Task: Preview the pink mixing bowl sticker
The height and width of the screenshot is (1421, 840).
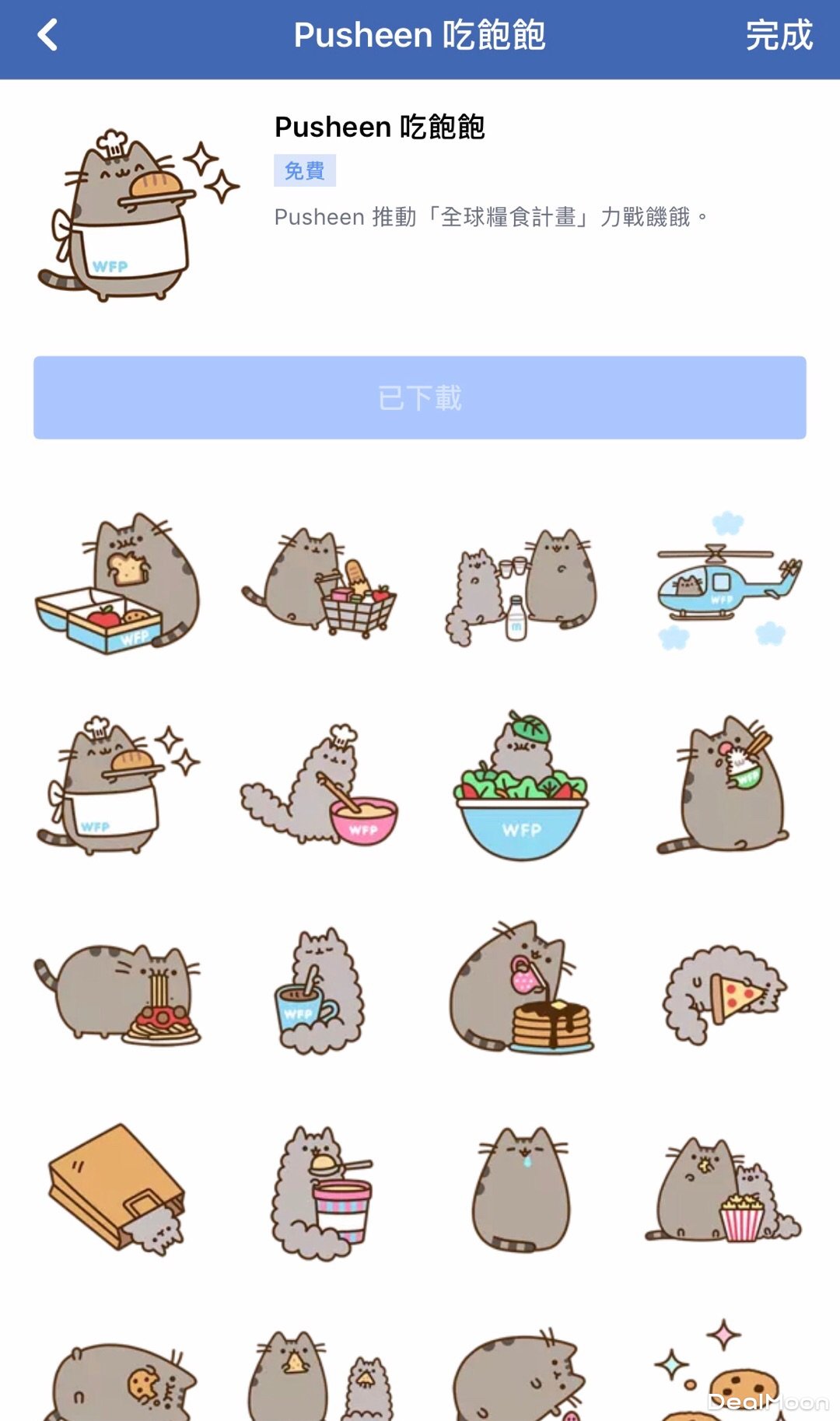Action: tap(319, 786)
